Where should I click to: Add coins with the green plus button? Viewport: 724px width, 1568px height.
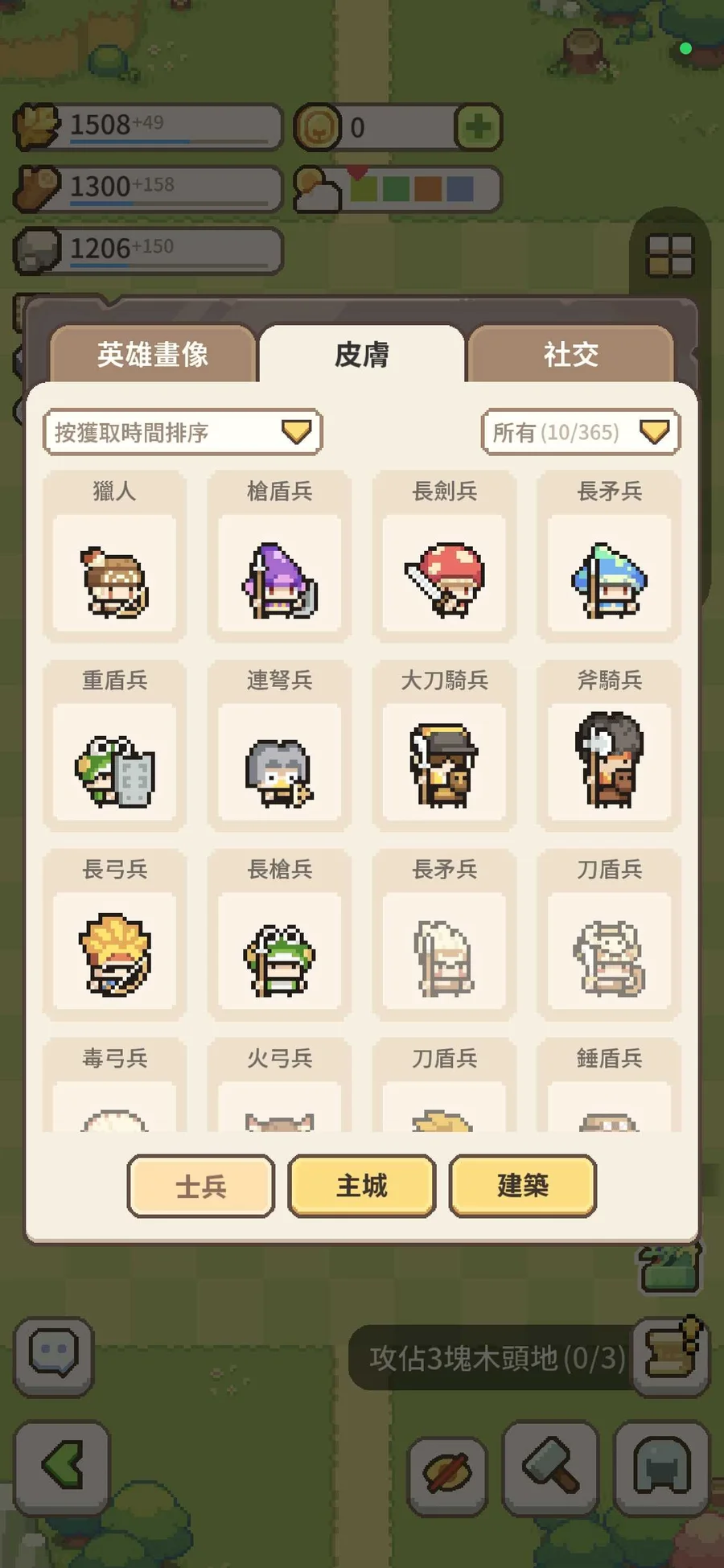click(478, 127)
